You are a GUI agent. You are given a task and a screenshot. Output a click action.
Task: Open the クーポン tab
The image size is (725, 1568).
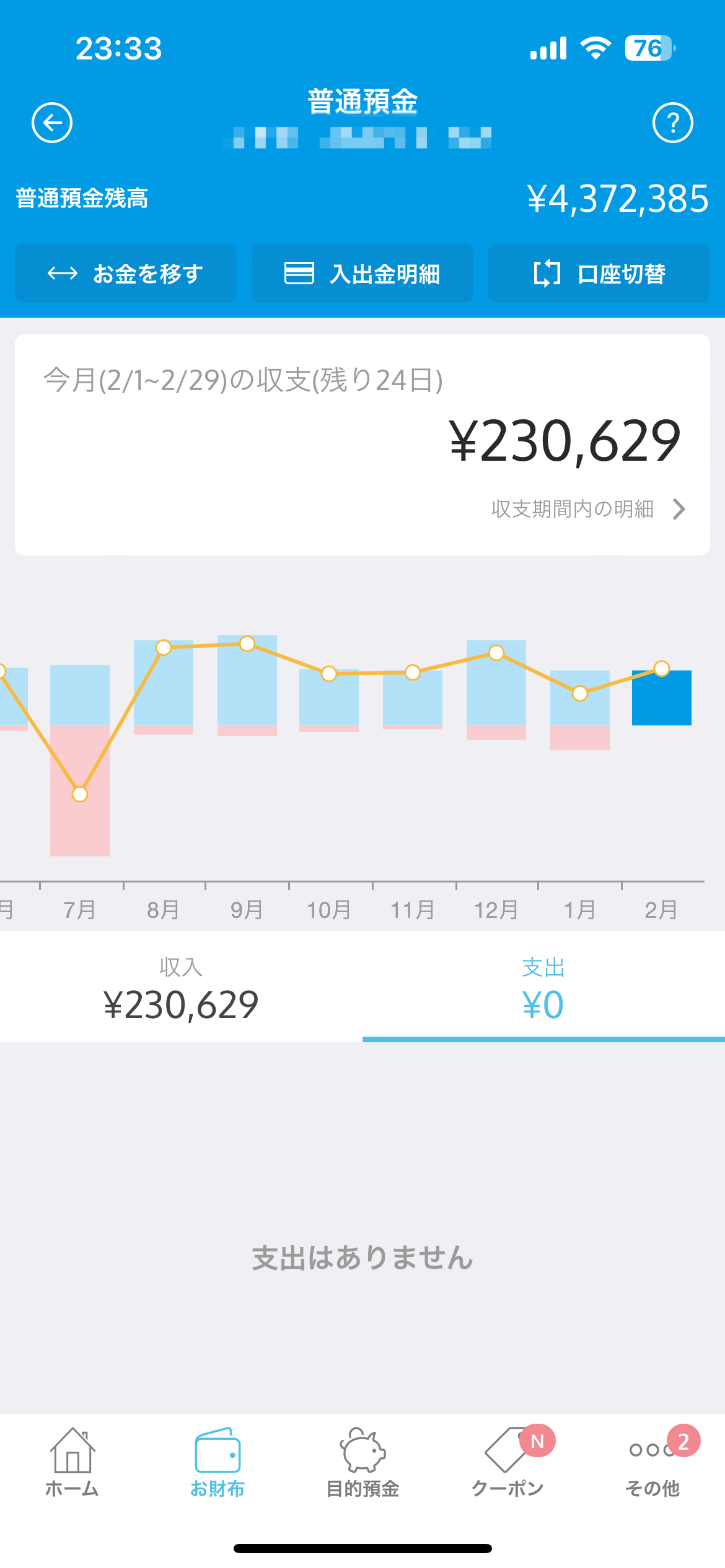pos(508,1463)
